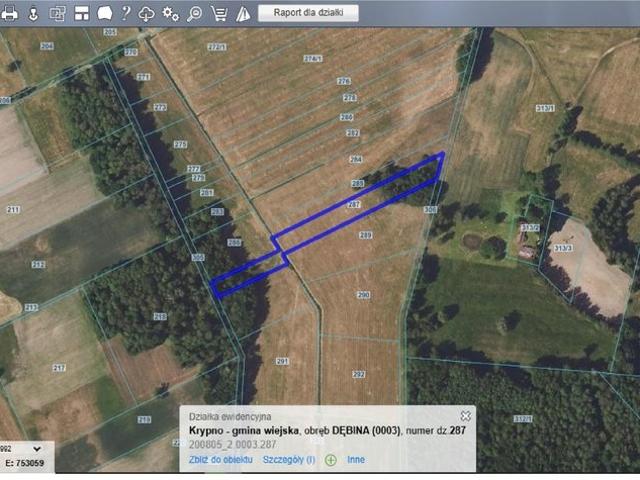Screen dimensions: 640x480
Task: Tap the green plus icon in the popup
Action: point(331,460)
